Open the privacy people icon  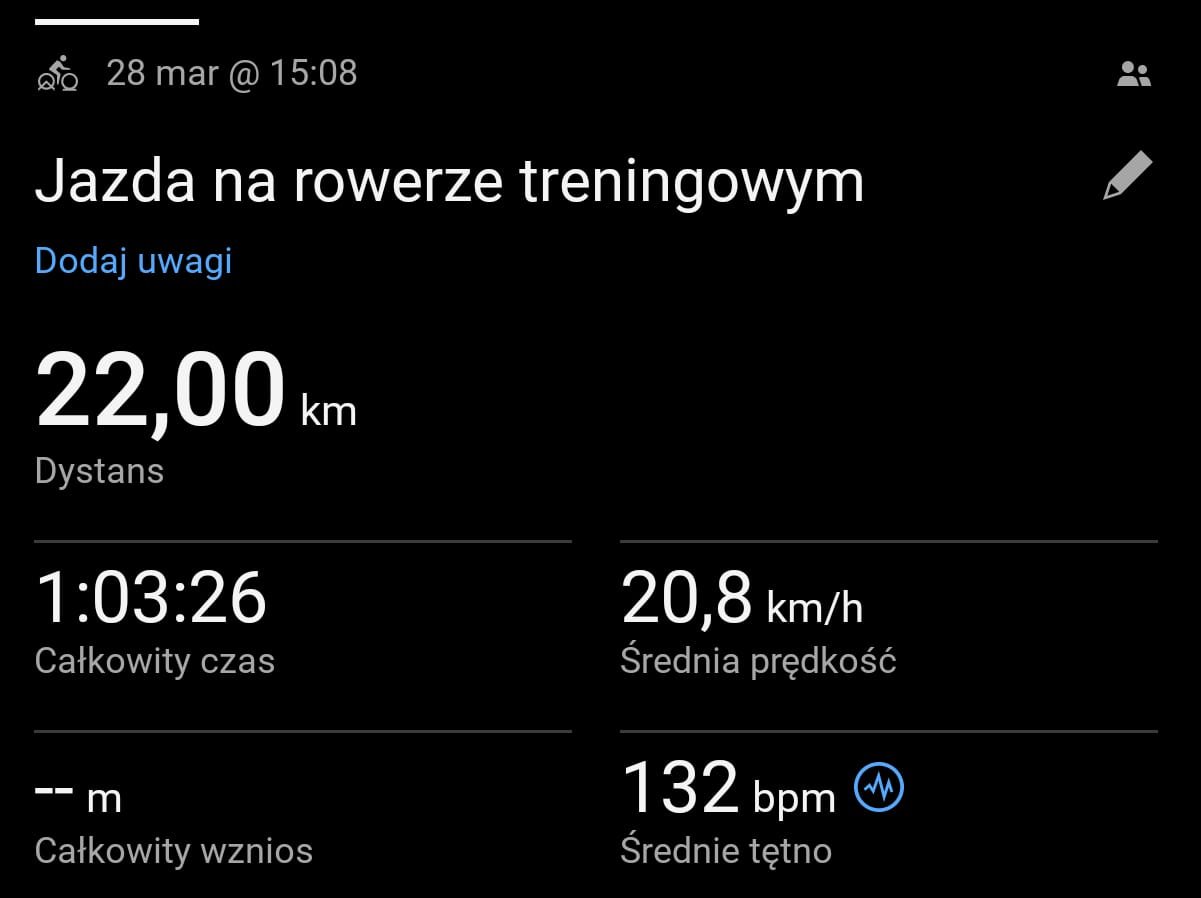pyautogui.click(x=1133, y=74)
